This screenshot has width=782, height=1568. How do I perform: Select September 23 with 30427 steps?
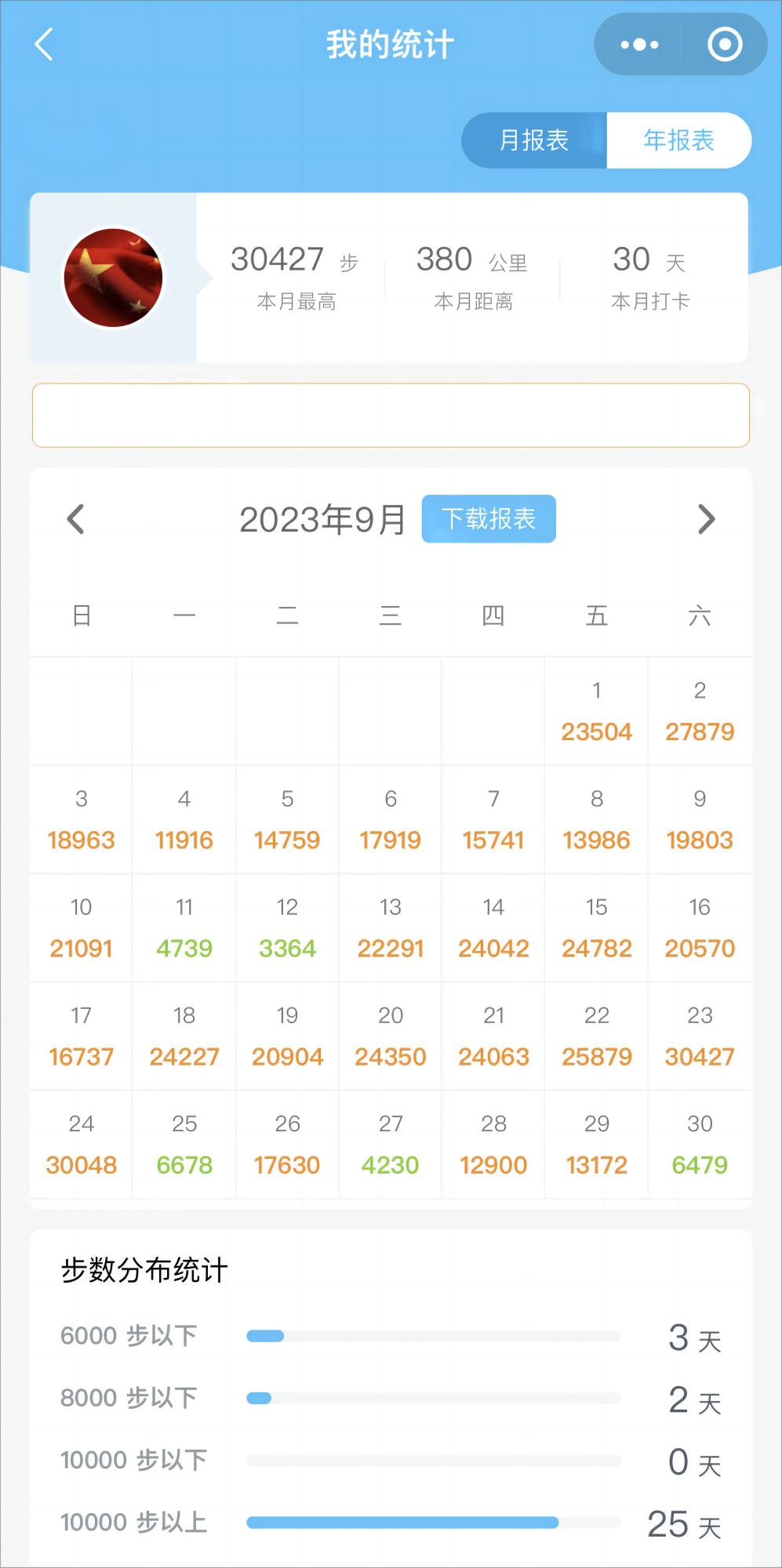[x=700, y=1036]
